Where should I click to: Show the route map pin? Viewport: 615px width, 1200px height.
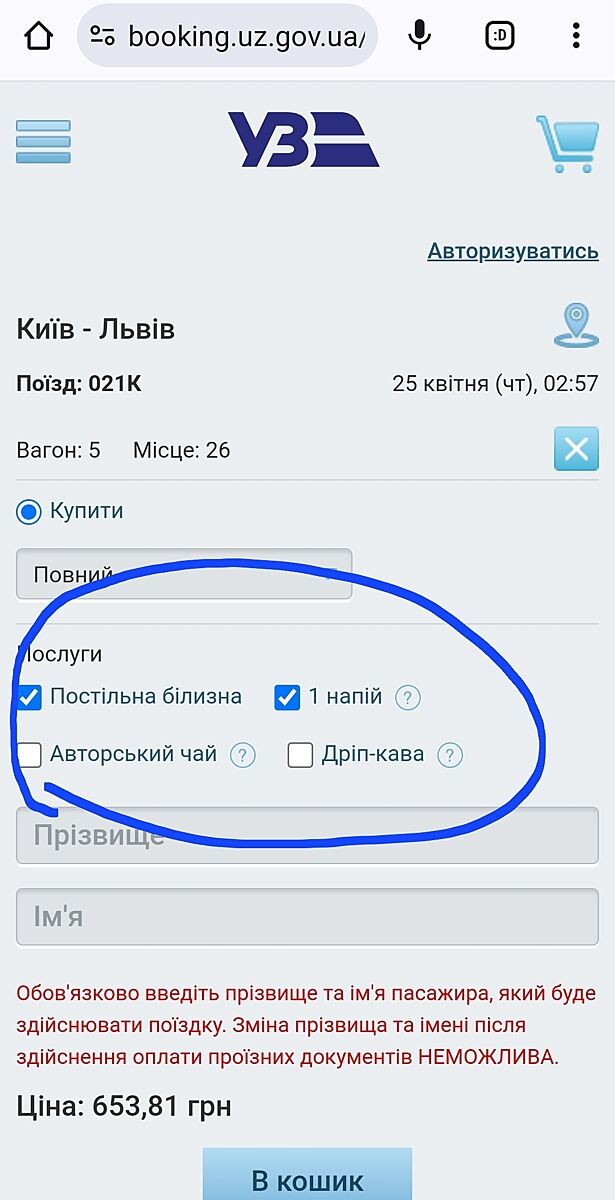(576, 326)
